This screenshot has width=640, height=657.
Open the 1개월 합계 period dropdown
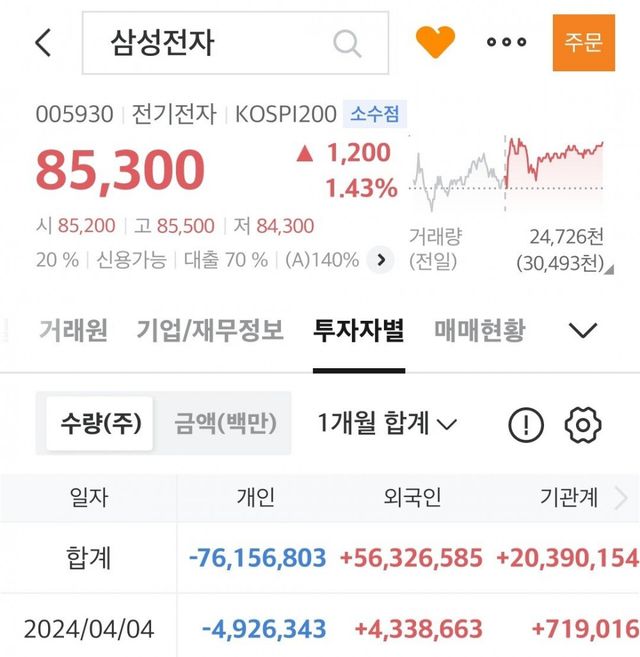(x=387, y=423)
